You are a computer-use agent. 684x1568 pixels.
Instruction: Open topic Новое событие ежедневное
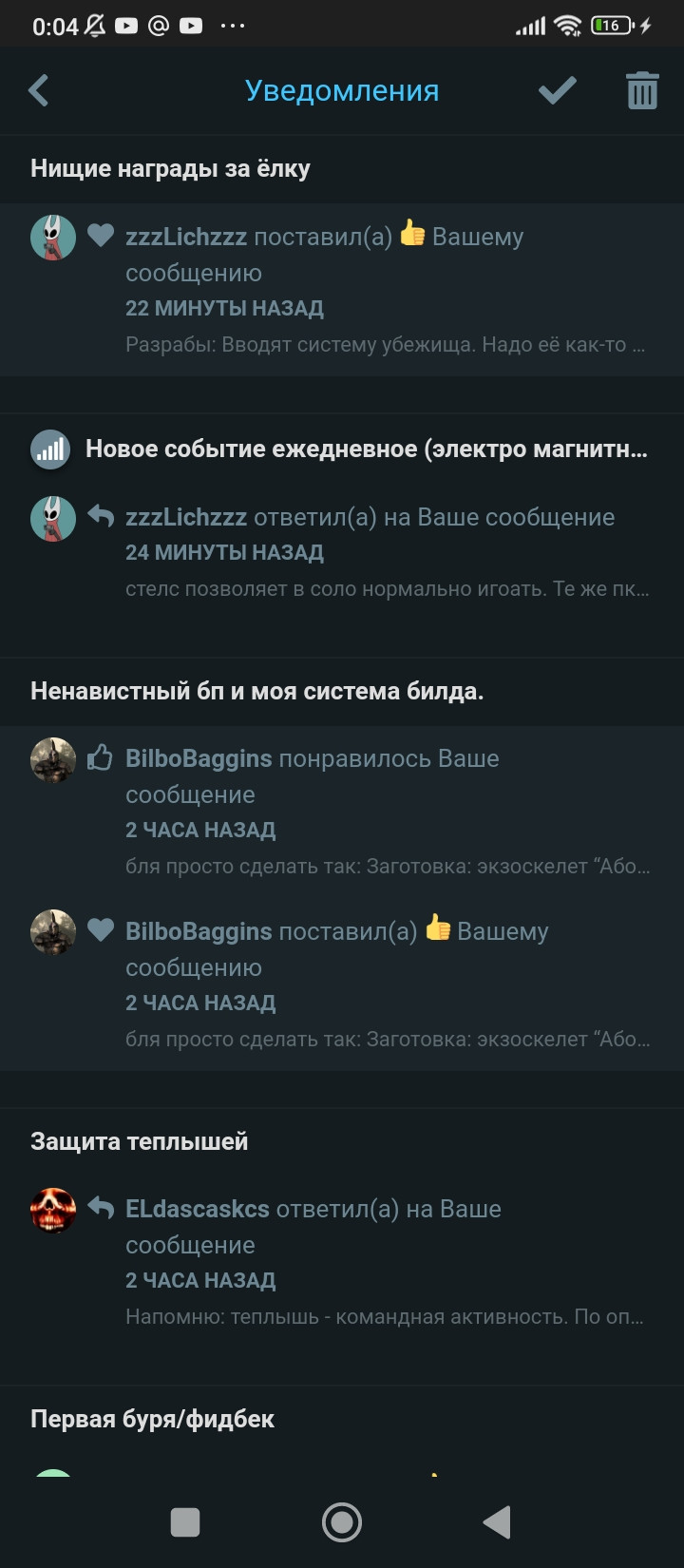point(366,449)
